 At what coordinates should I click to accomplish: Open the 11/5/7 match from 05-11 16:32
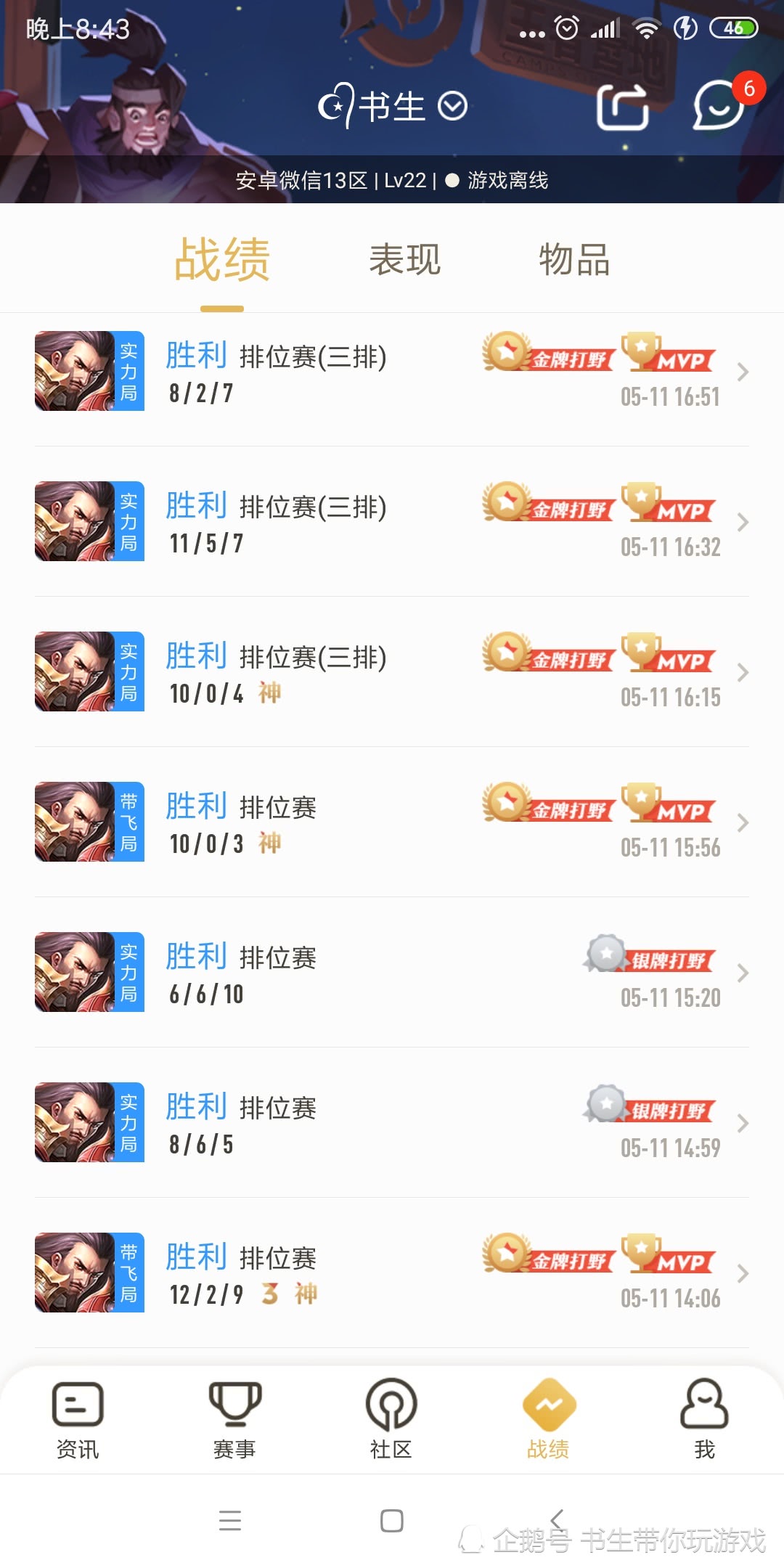tap(392, 522)
